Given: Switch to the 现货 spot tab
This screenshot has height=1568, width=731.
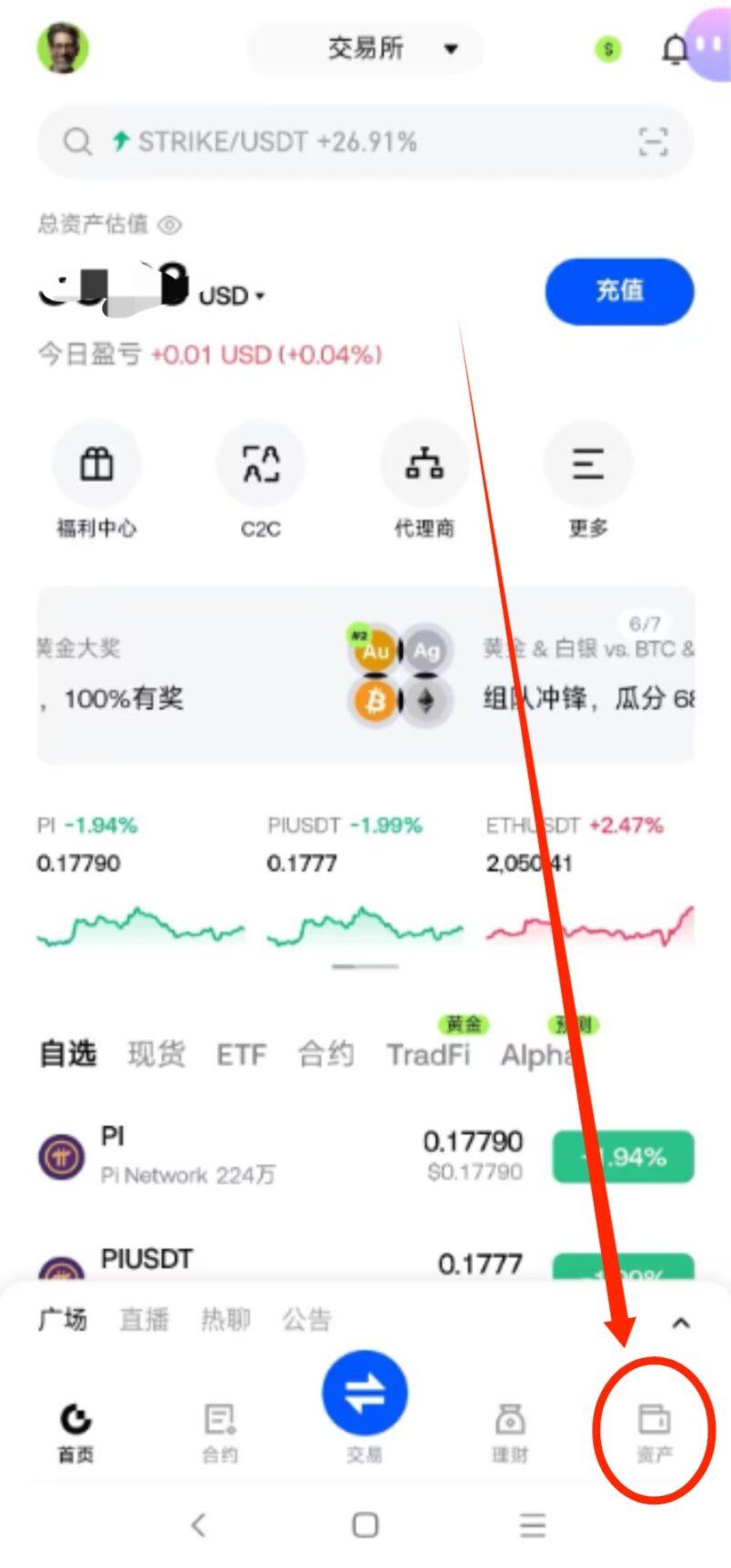Looking at the screenshot, I should 154,1054.
